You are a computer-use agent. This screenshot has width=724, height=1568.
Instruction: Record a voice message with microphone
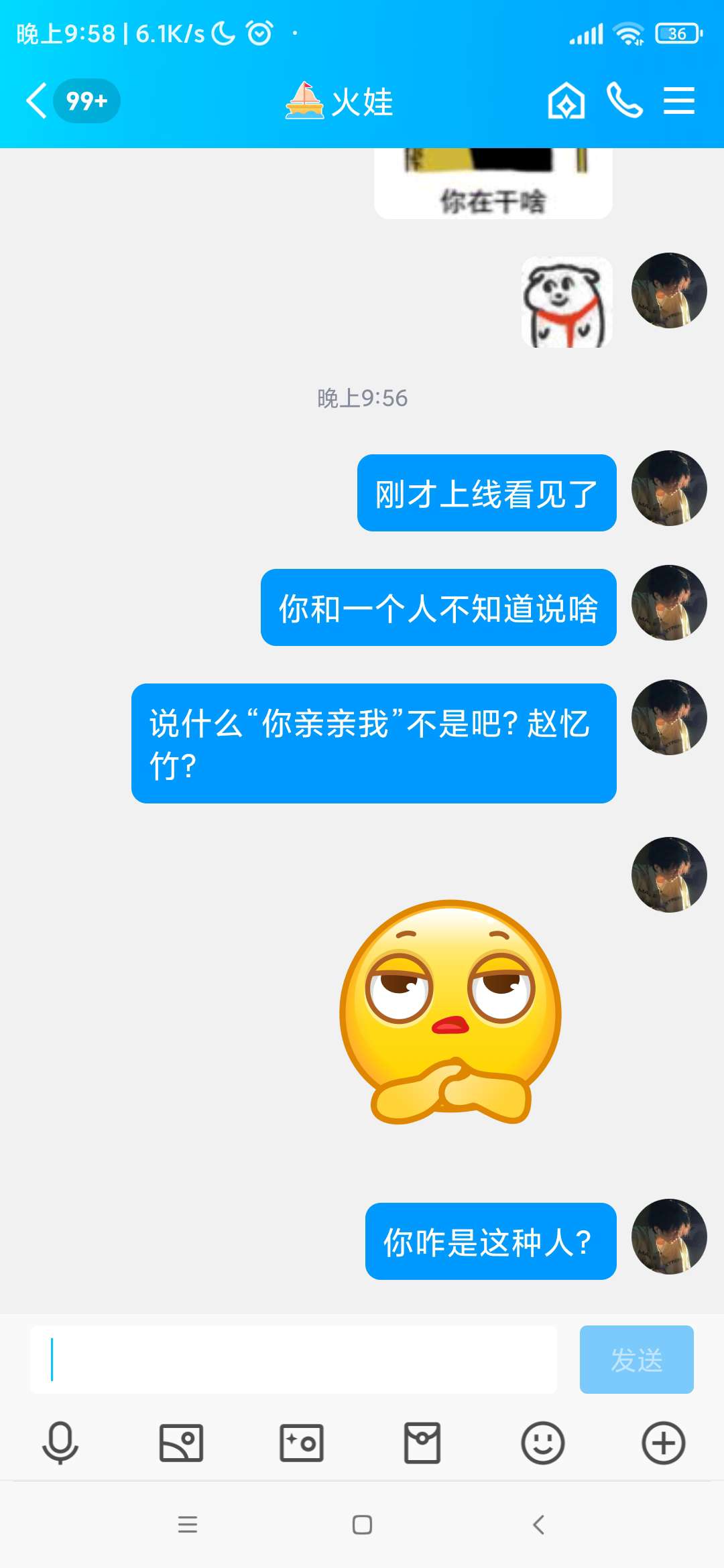[60, 1443]
